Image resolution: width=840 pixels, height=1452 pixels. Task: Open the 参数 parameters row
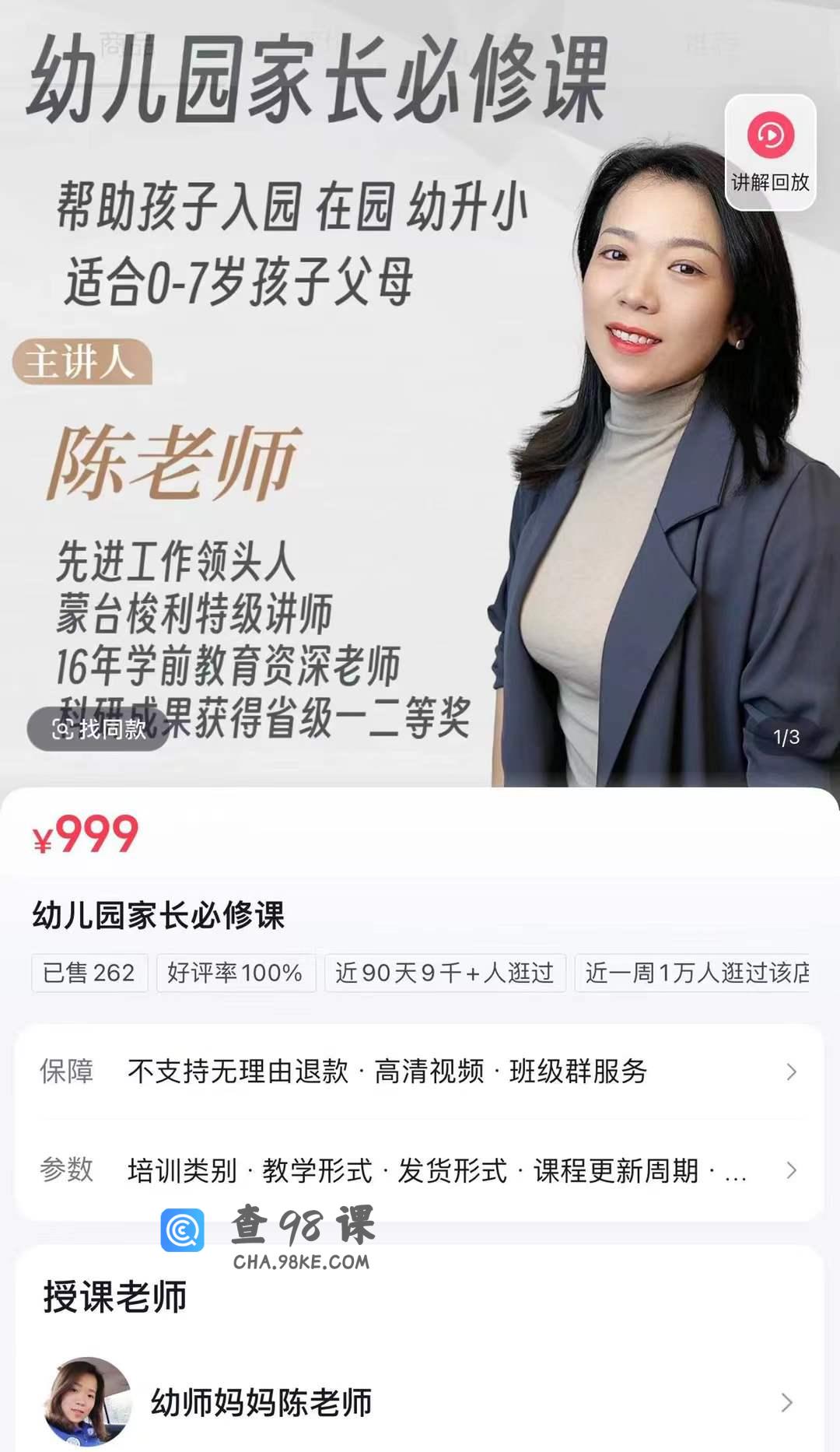point(420,1170)
